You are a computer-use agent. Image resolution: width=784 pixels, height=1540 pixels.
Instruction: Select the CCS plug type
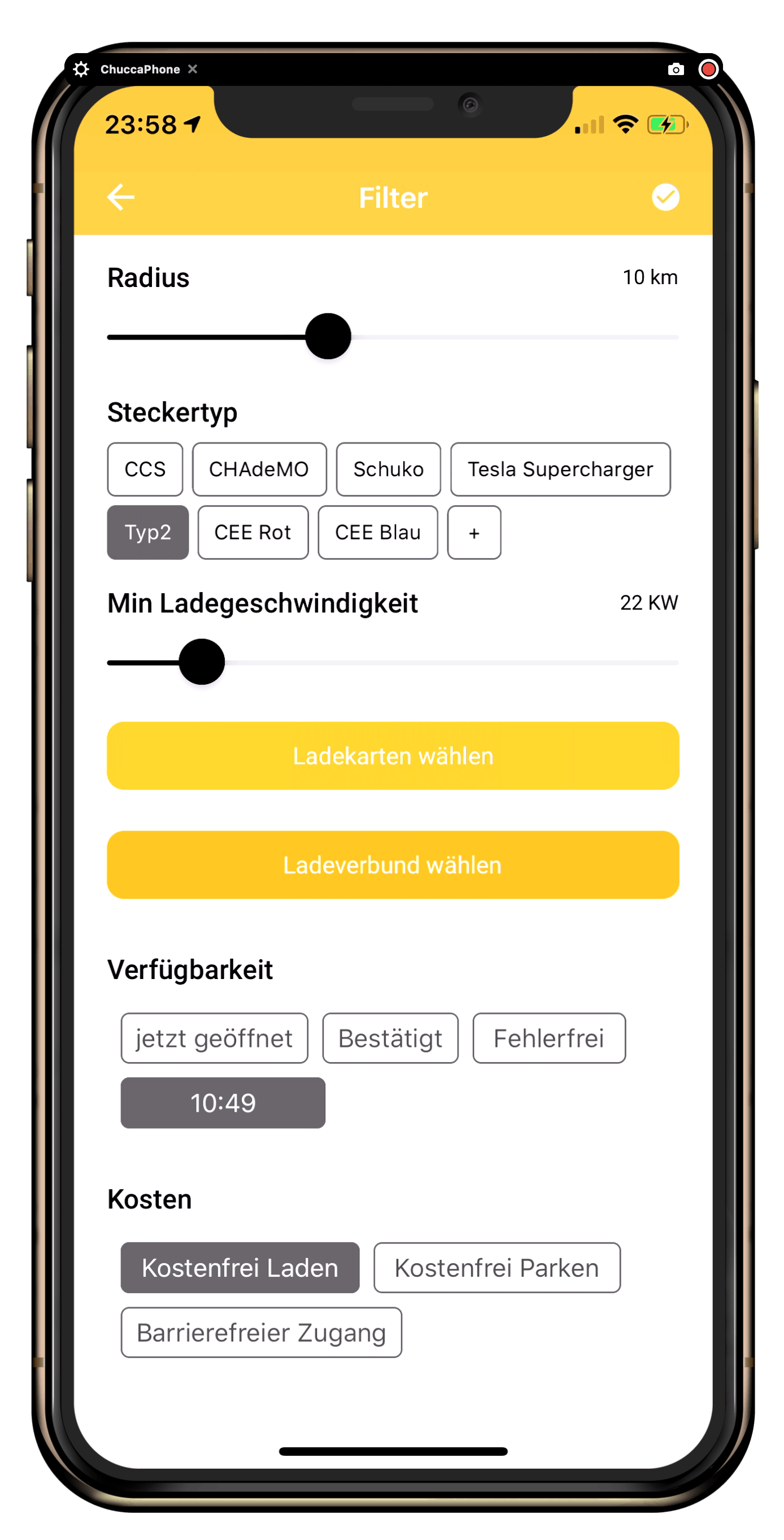point(145,469)
